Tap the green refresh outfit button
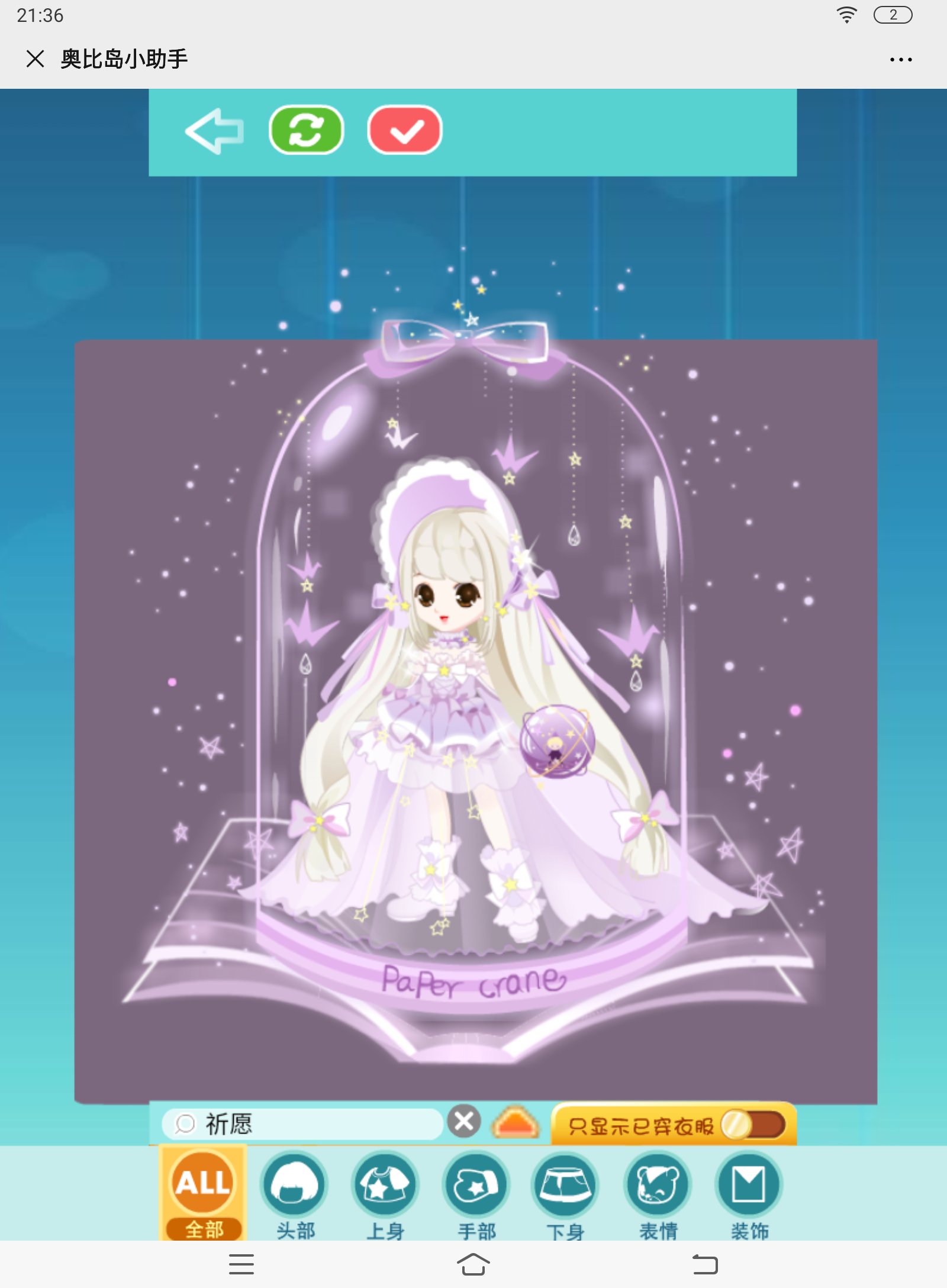947x1288 pixels. pyautogui.click(x=306, y=130)
